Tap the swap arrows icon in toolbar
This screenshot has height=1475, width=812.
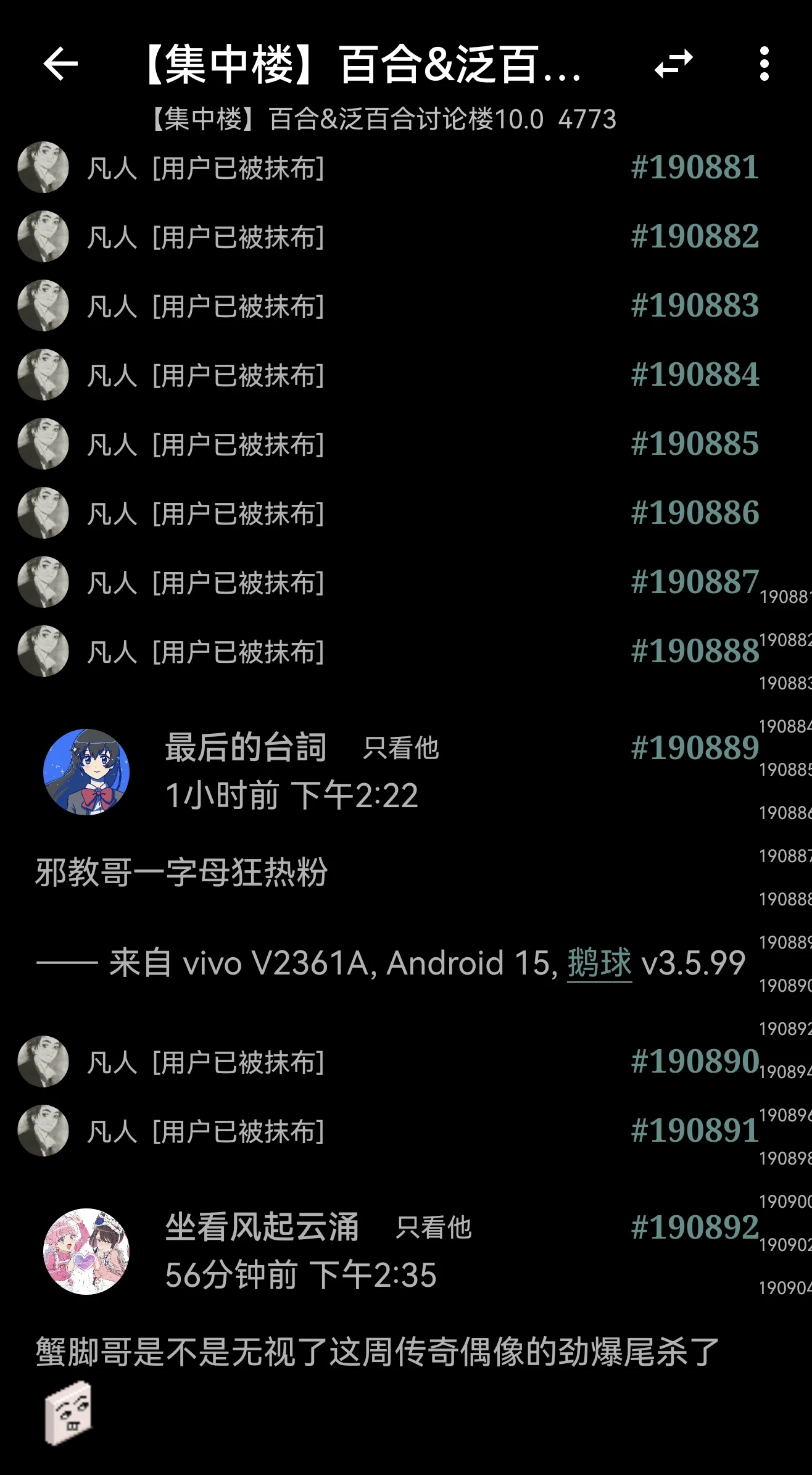click(673, 64)
